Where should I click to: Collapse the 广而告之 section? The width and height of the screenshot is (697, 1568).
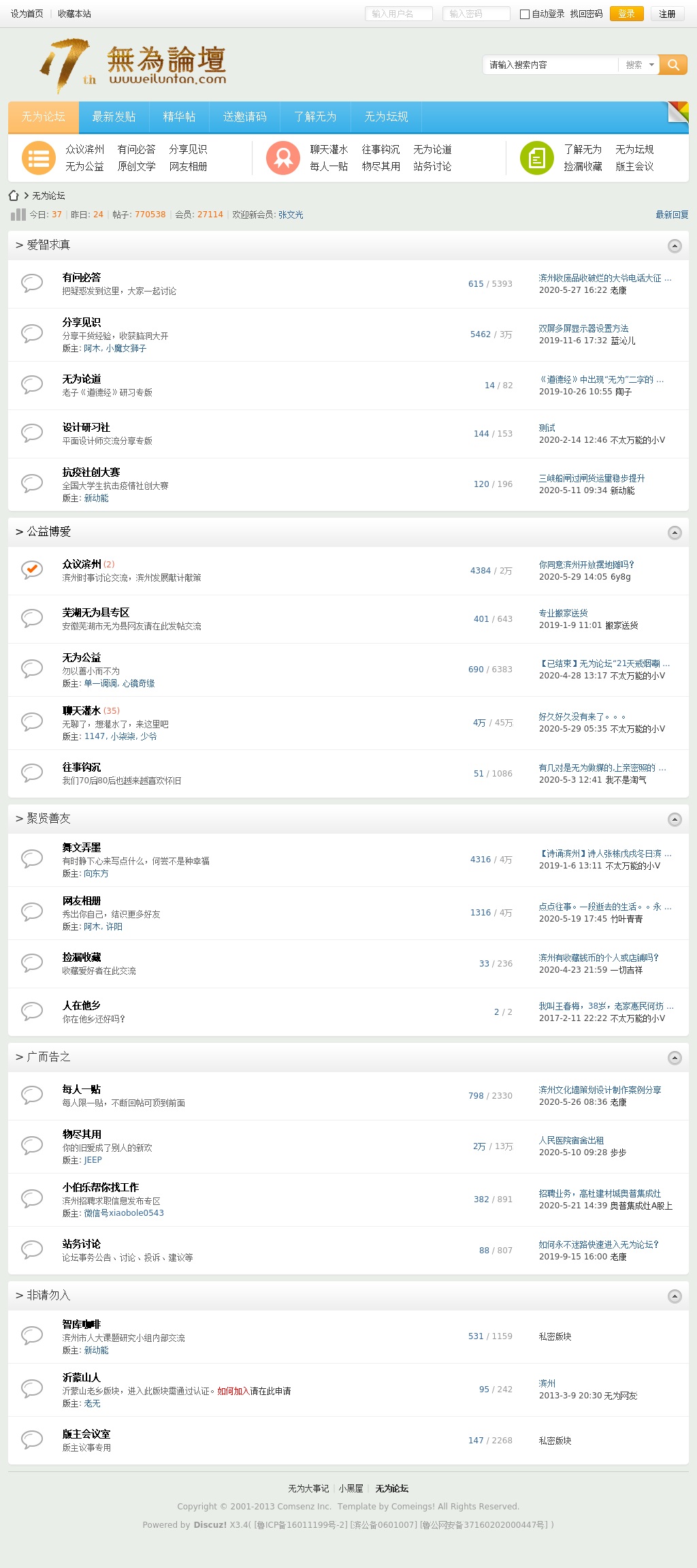[675, 1058]
